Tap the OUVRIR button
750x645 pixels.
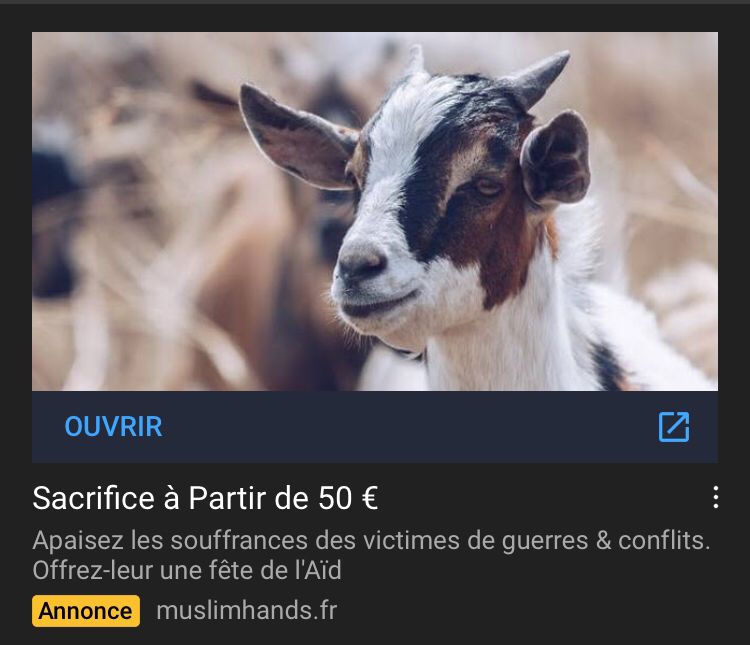click(113, 427)
